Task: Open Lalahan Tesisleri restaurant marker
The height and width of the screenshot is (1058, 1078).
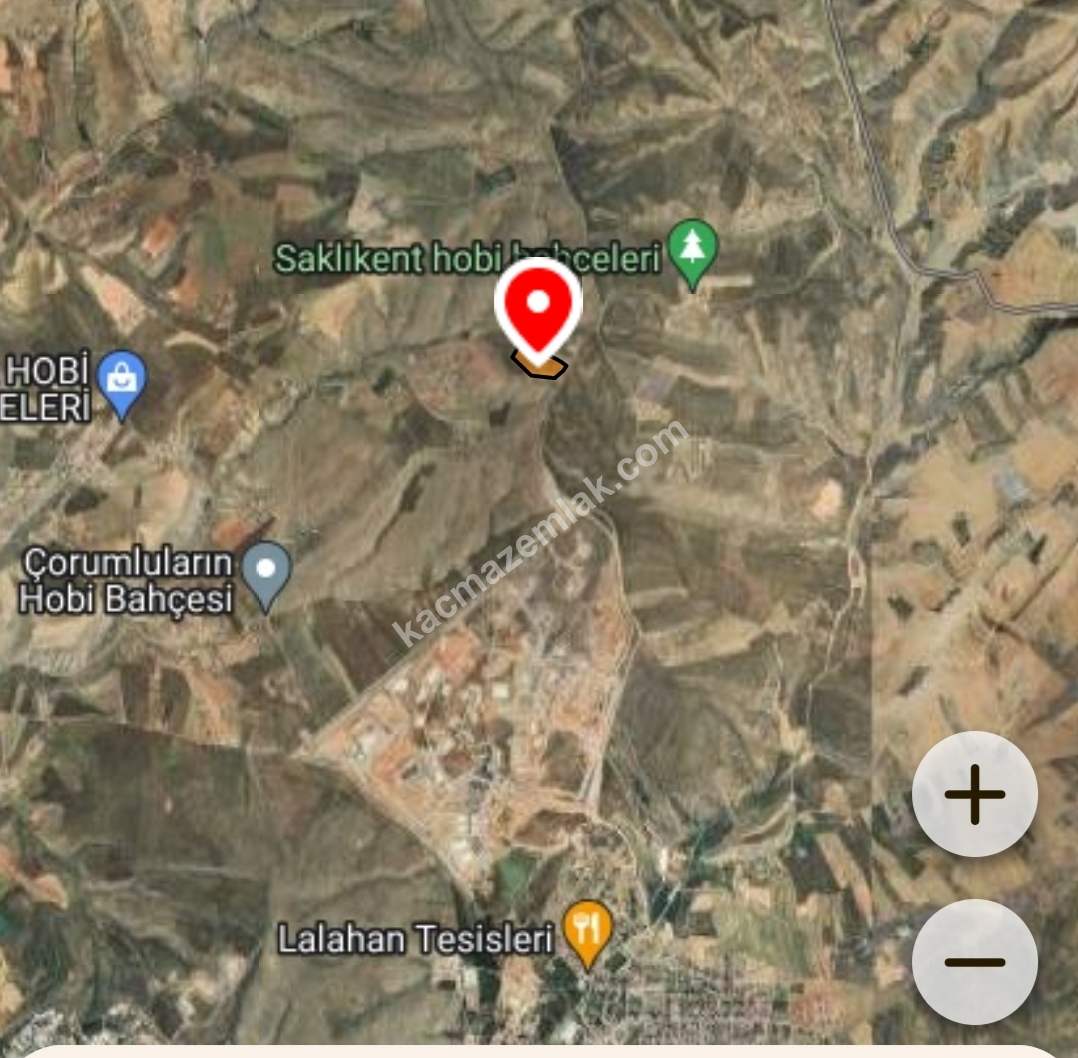Action: pyautogui.click(x=587, y=930)
